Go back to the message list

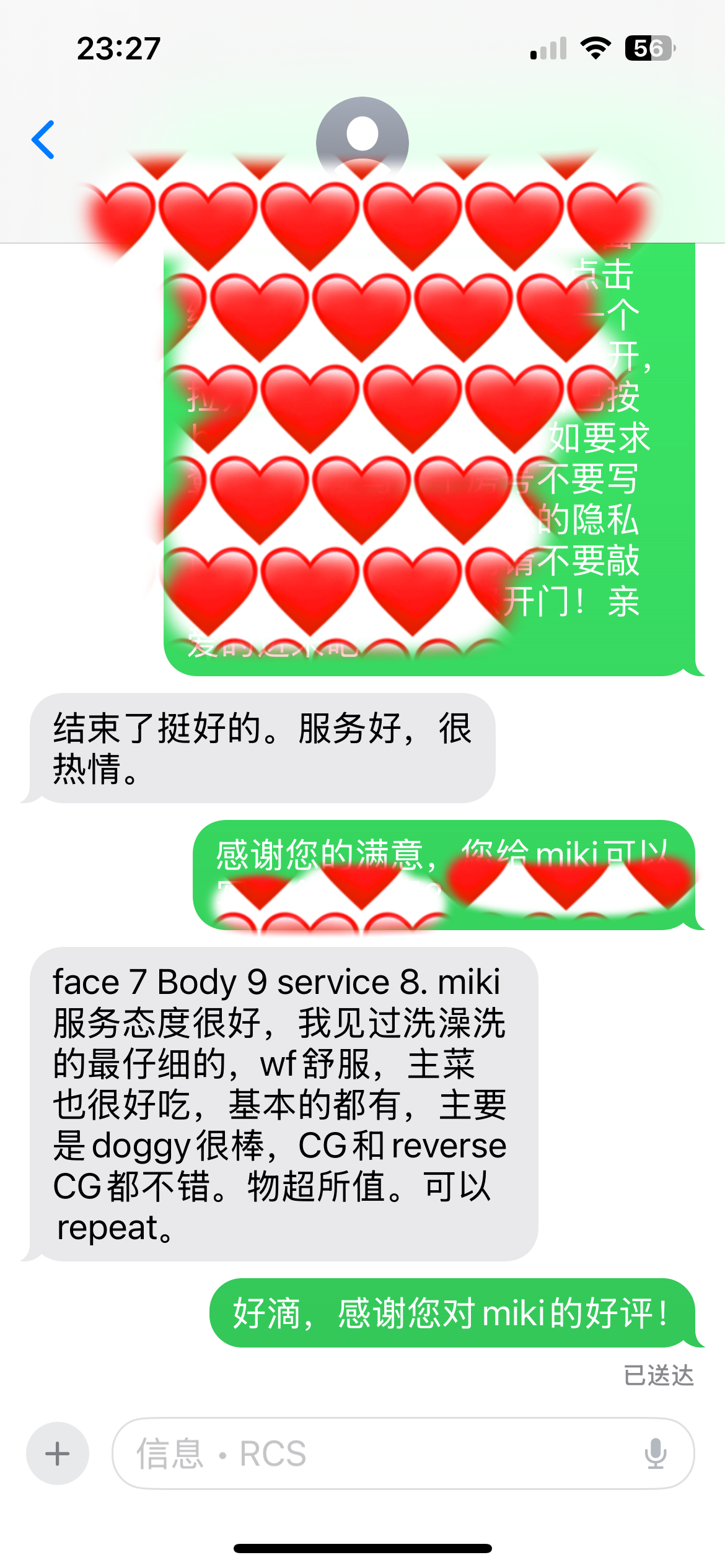point(43,140)
